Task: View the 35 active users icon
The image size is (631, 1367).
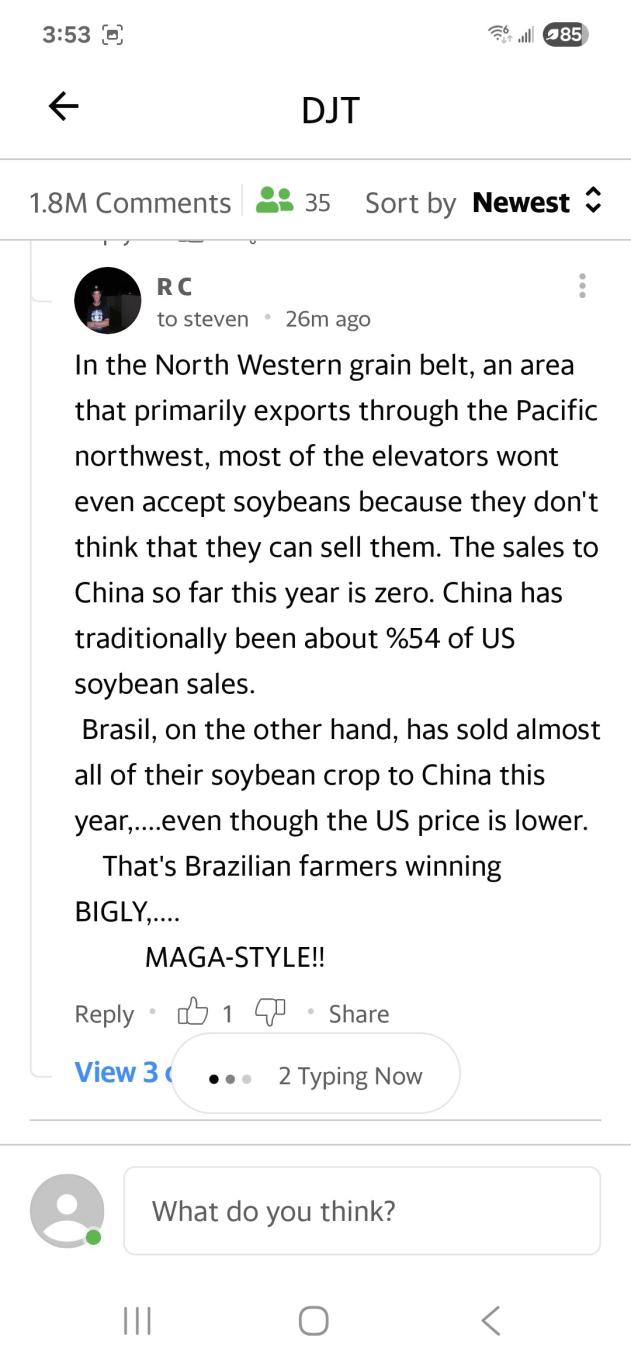Action: click(274, 201)
